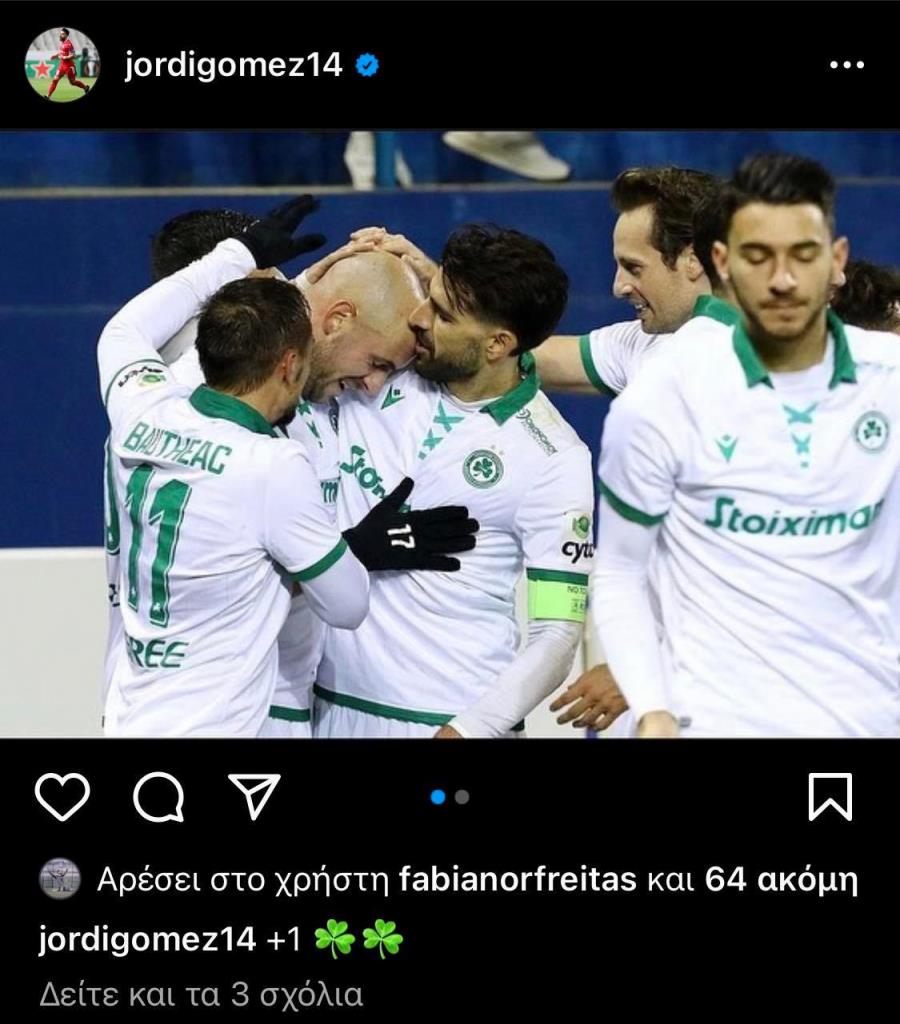Viewport: 900px width, 1024px height.
Task: Open the jordigomez14 username in the post header
Action: [233, 66]
